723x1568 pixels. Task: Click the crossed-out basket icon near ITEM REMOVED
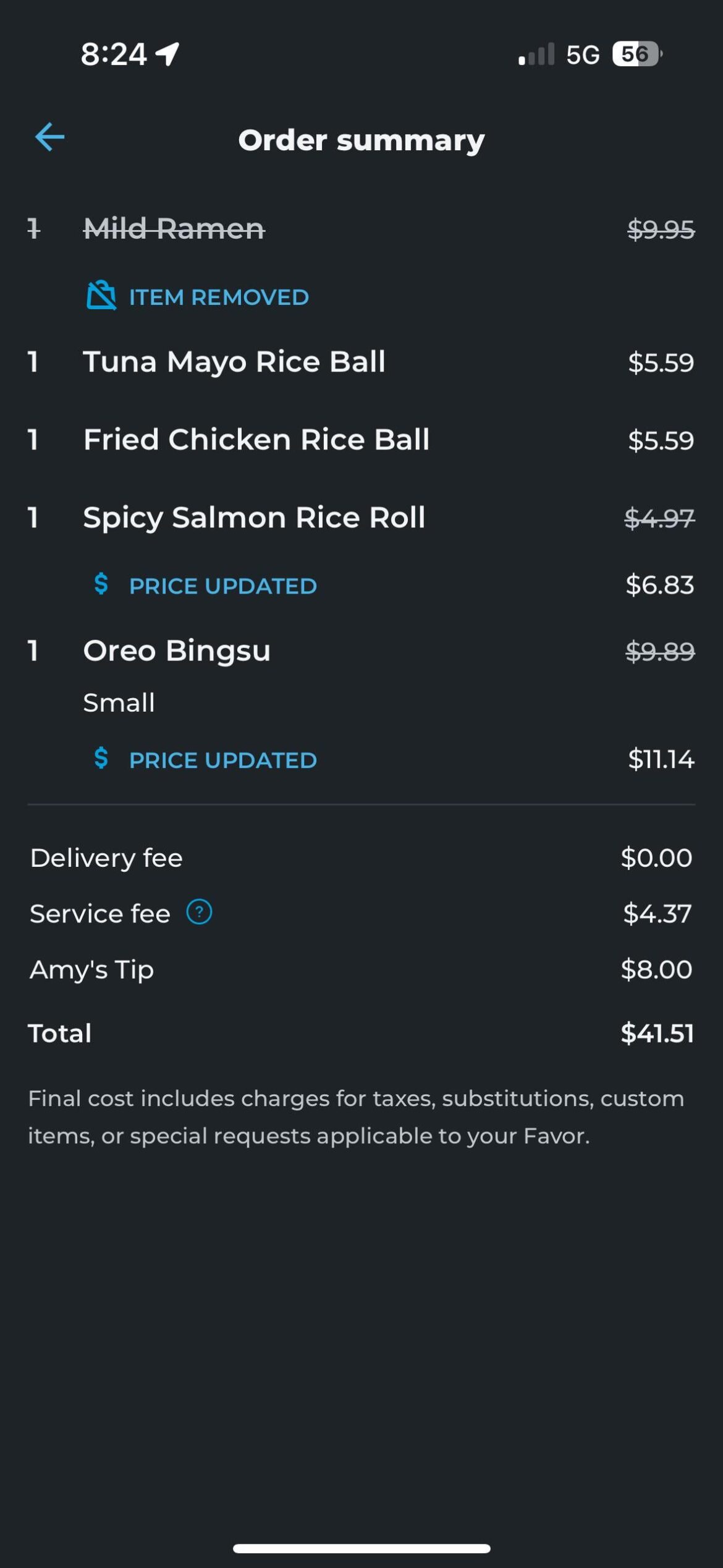[102, 296]
